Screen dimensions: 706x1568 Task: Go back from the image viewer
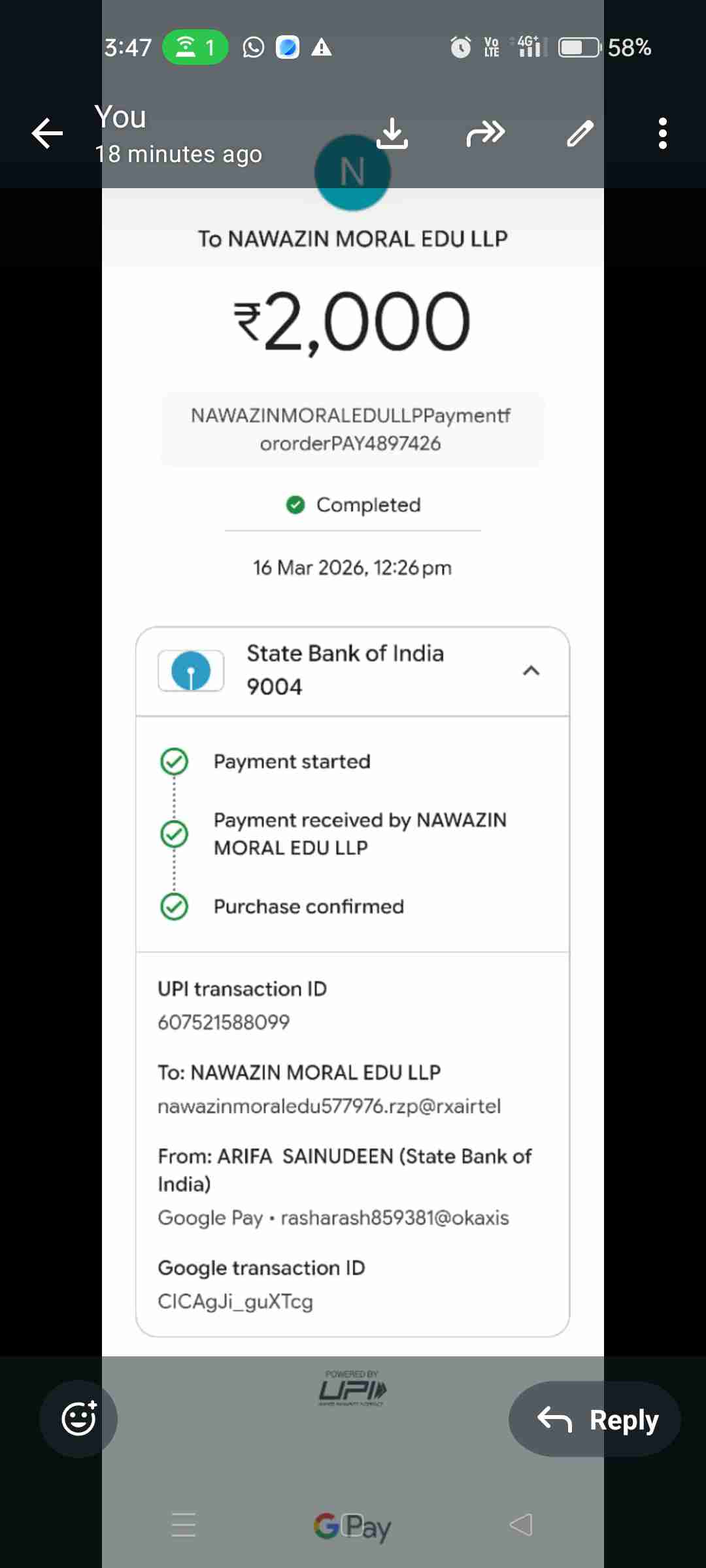click(47, 133)
